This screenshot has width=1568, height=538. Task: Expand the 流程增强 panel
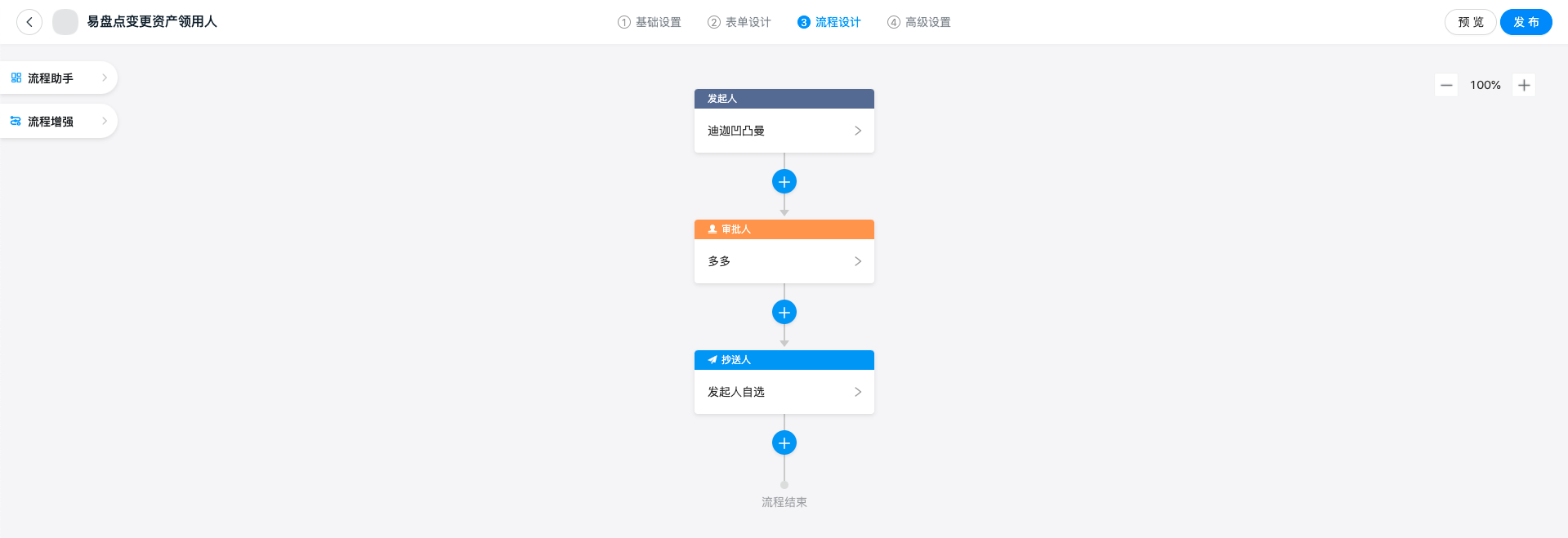pyautogui.click(x=59, y=122)
